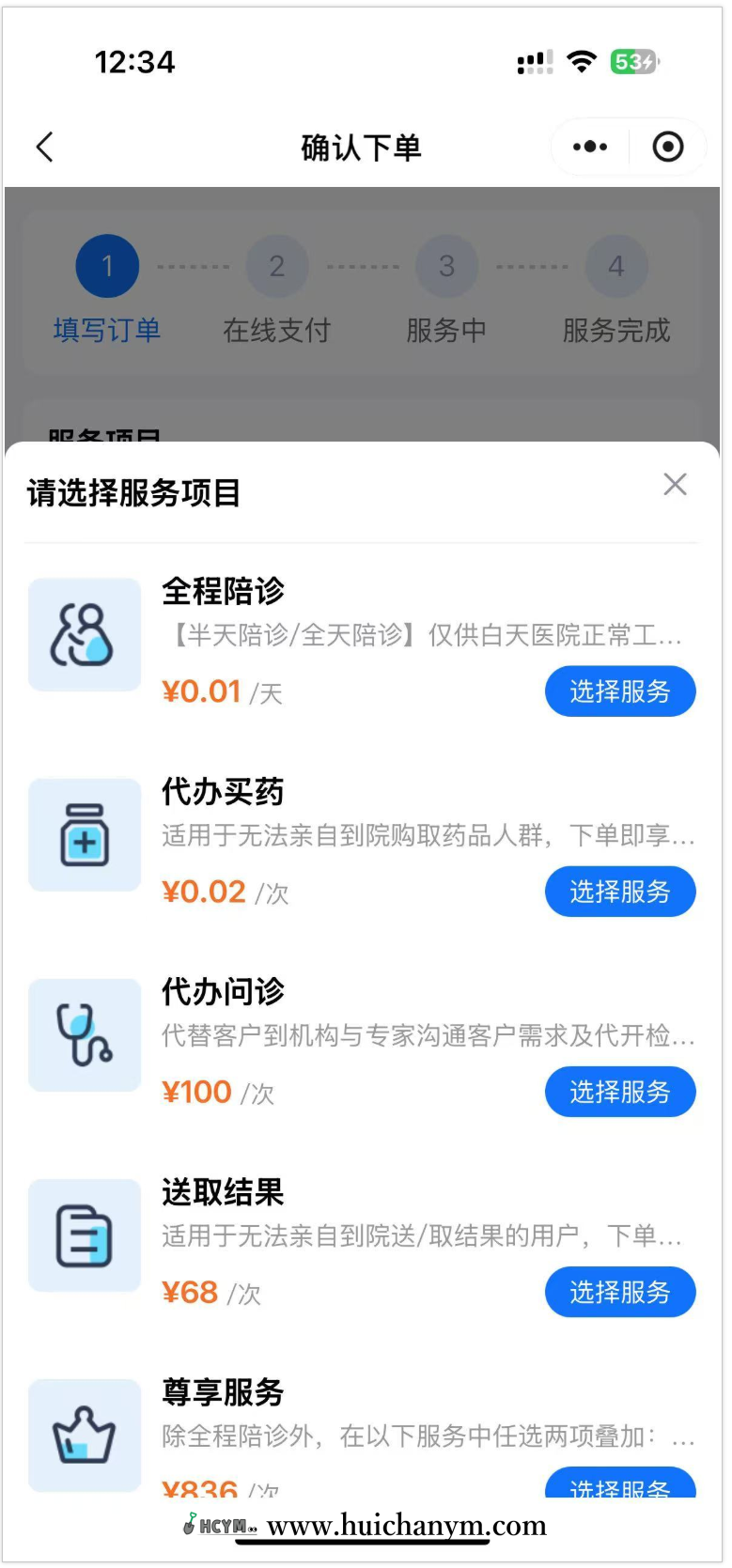This screenshot has width=732, height=1568.
Task: Click the step progress indicator bar
Action: click(362, 266)
